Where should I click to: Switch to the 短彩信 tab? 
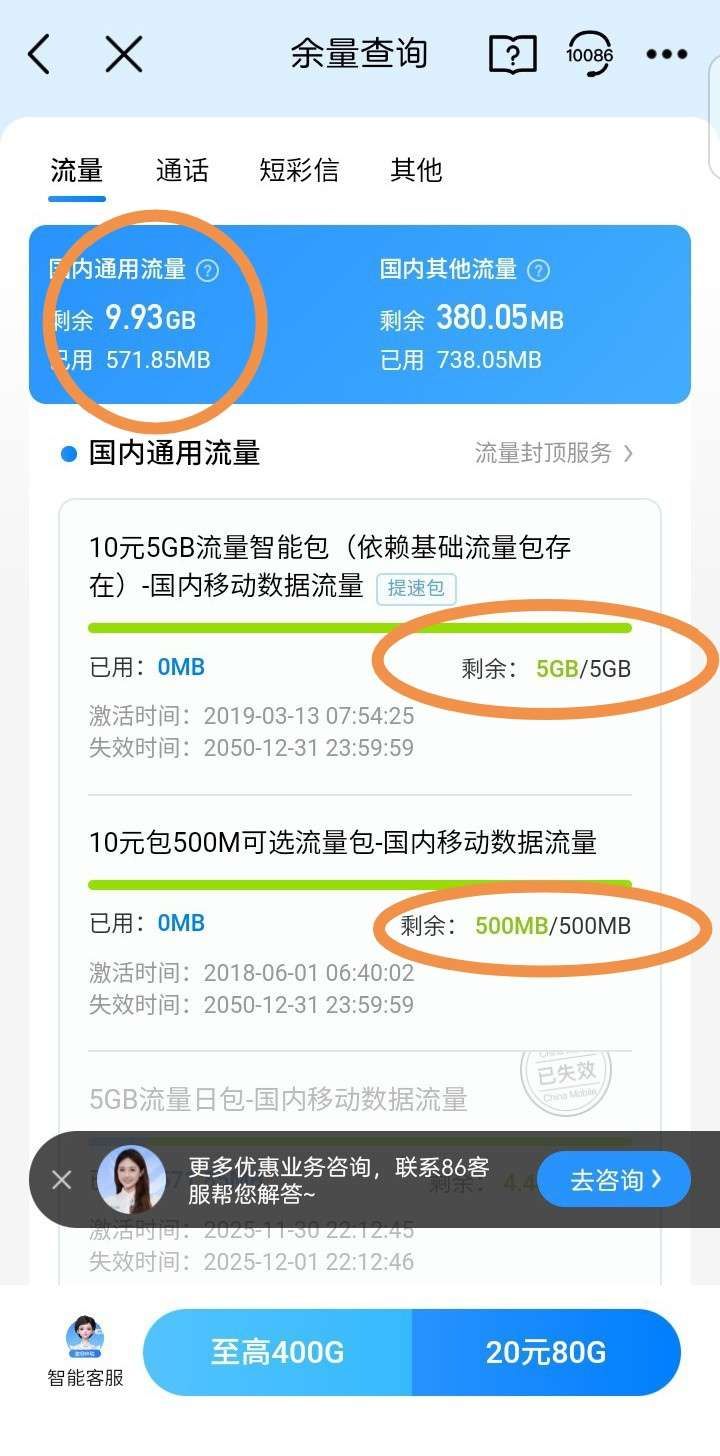(x=298, y=170)
